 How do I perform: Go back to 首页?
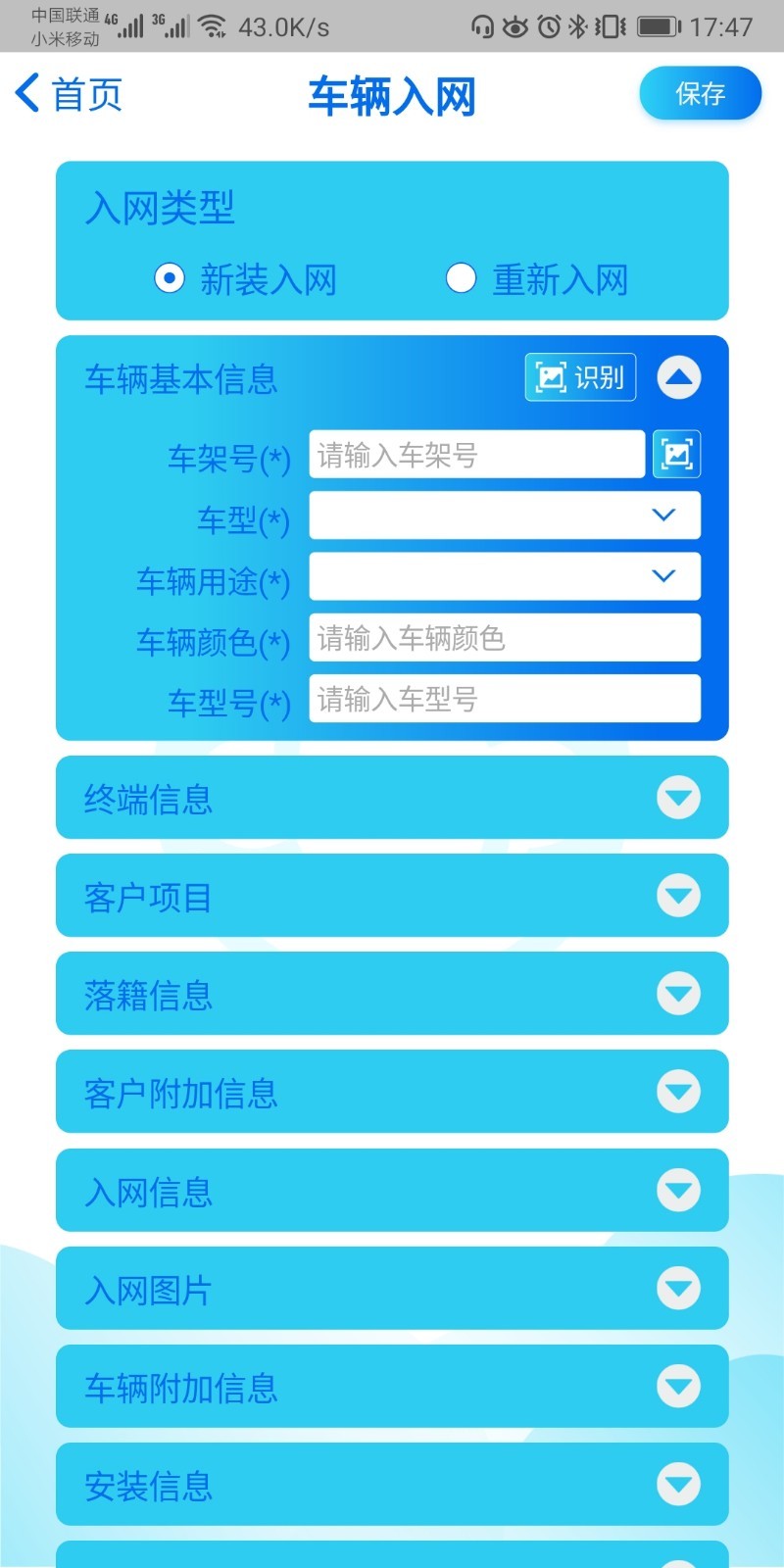pos(69,94)
